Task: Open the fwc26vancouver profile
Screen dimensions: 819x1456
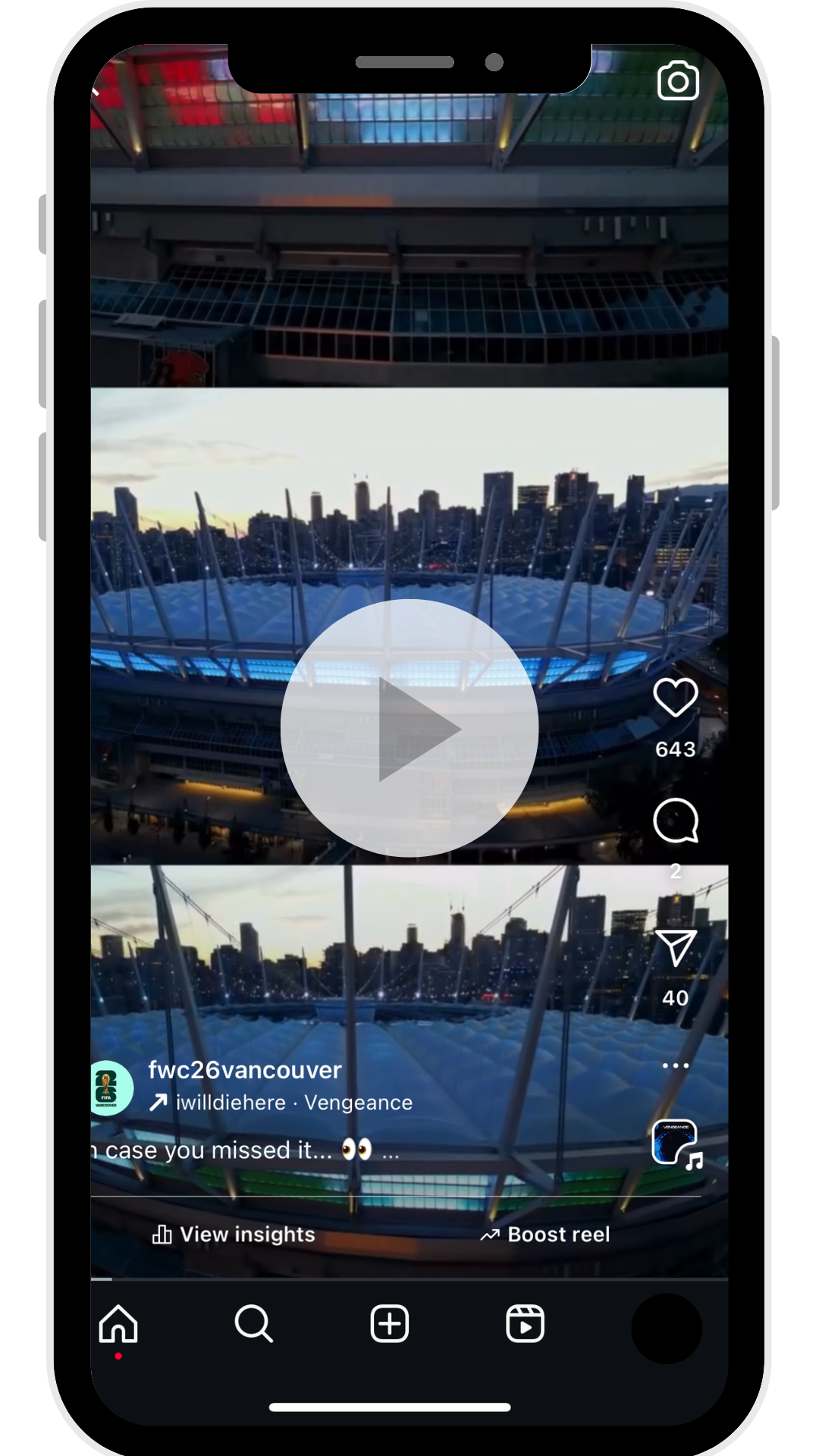Action: click(x=244, y=1070)
